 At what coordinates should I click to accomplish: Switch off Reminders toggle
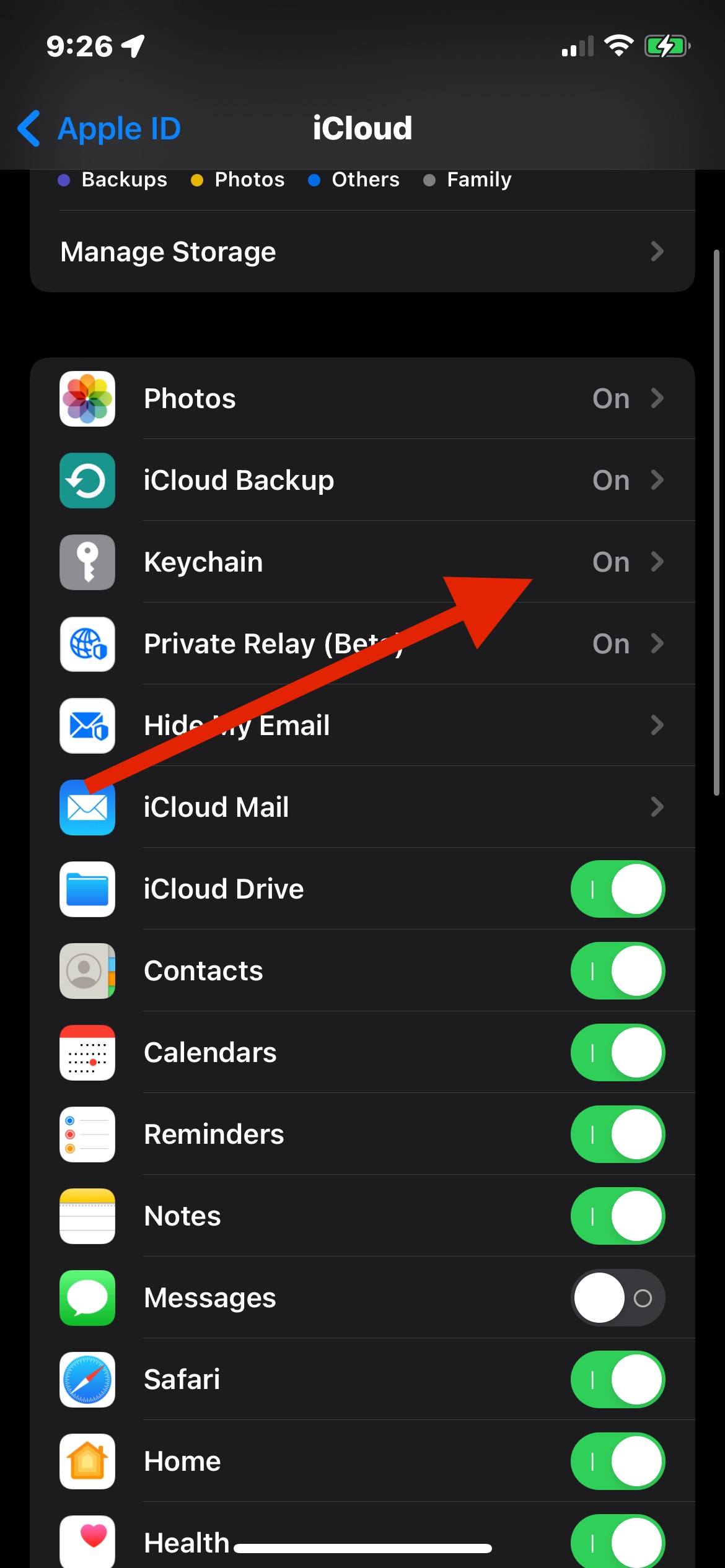click(x=618, y=1135)
